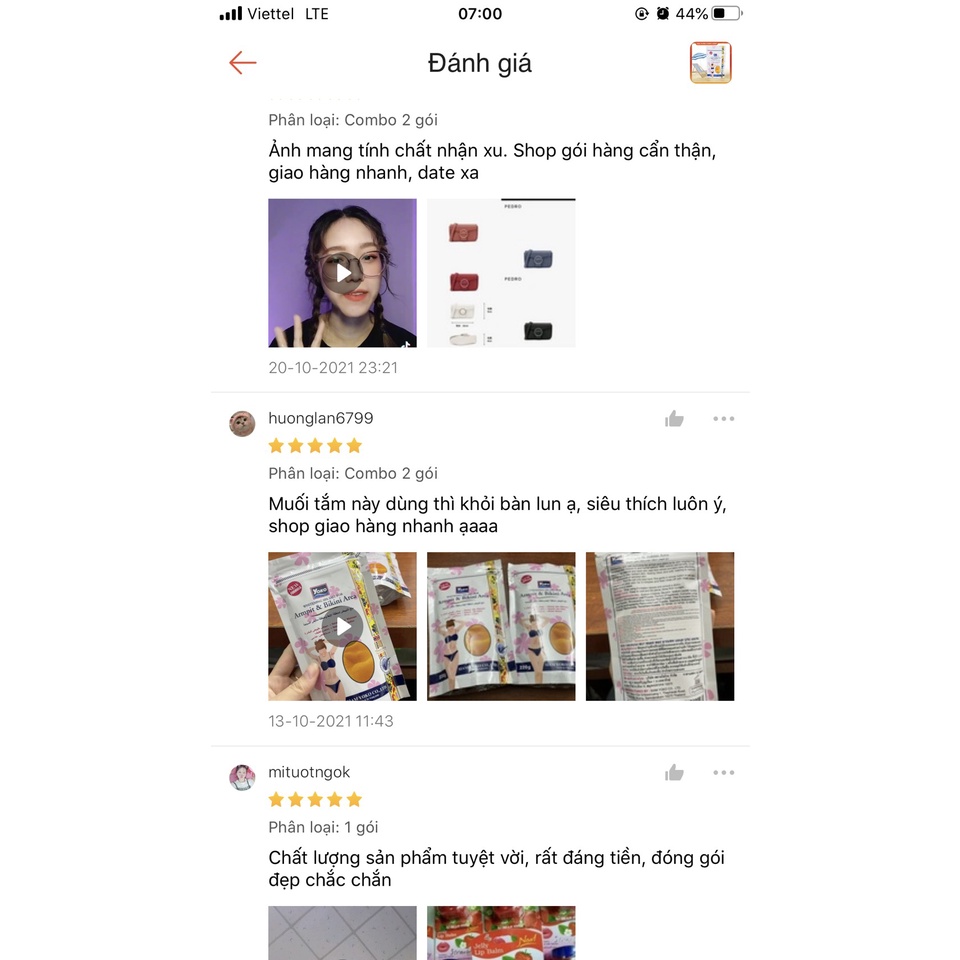View huonglan6799's profile avatar
The height and width of the screenshot is (960, 960).
coord(242,423)
